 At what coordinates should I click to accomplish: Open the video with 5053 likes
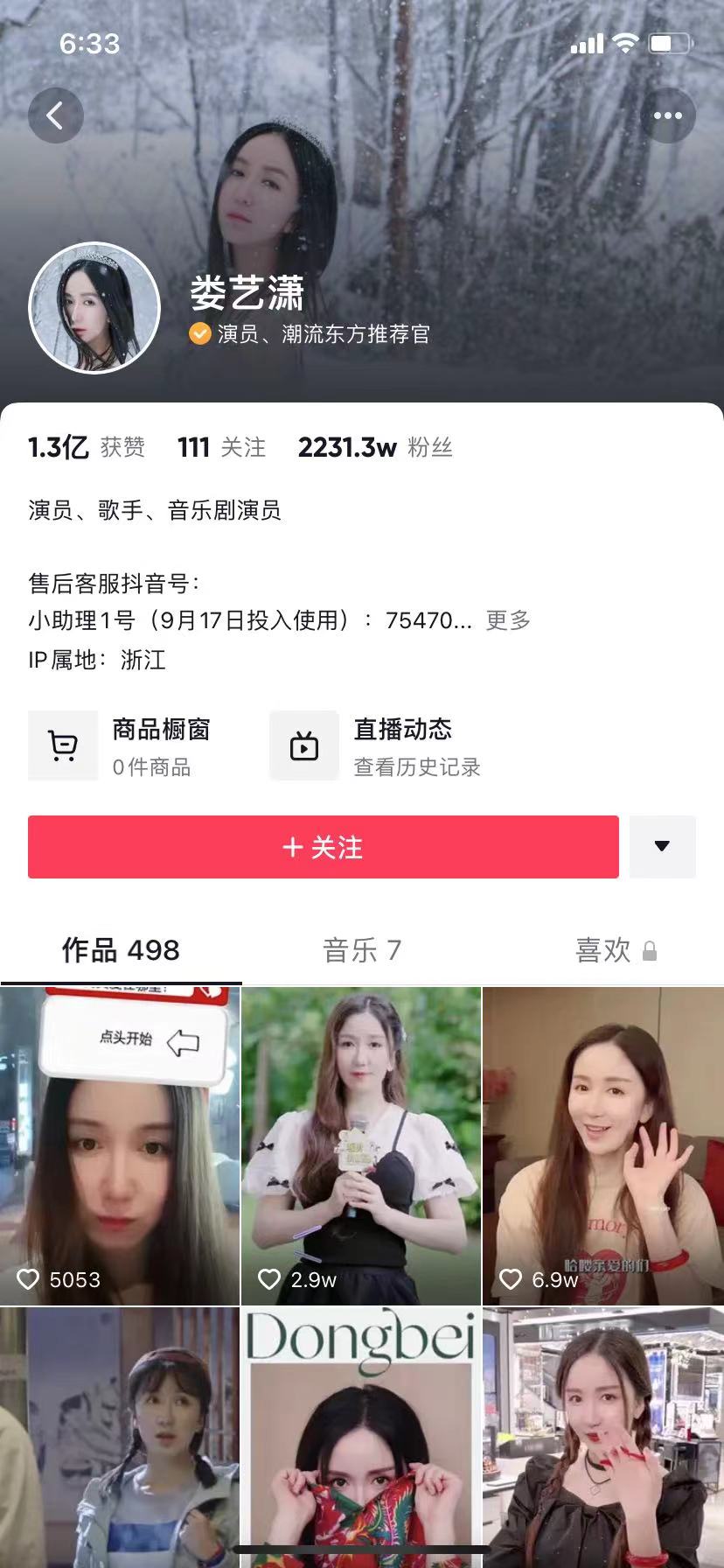(120, 1146)
